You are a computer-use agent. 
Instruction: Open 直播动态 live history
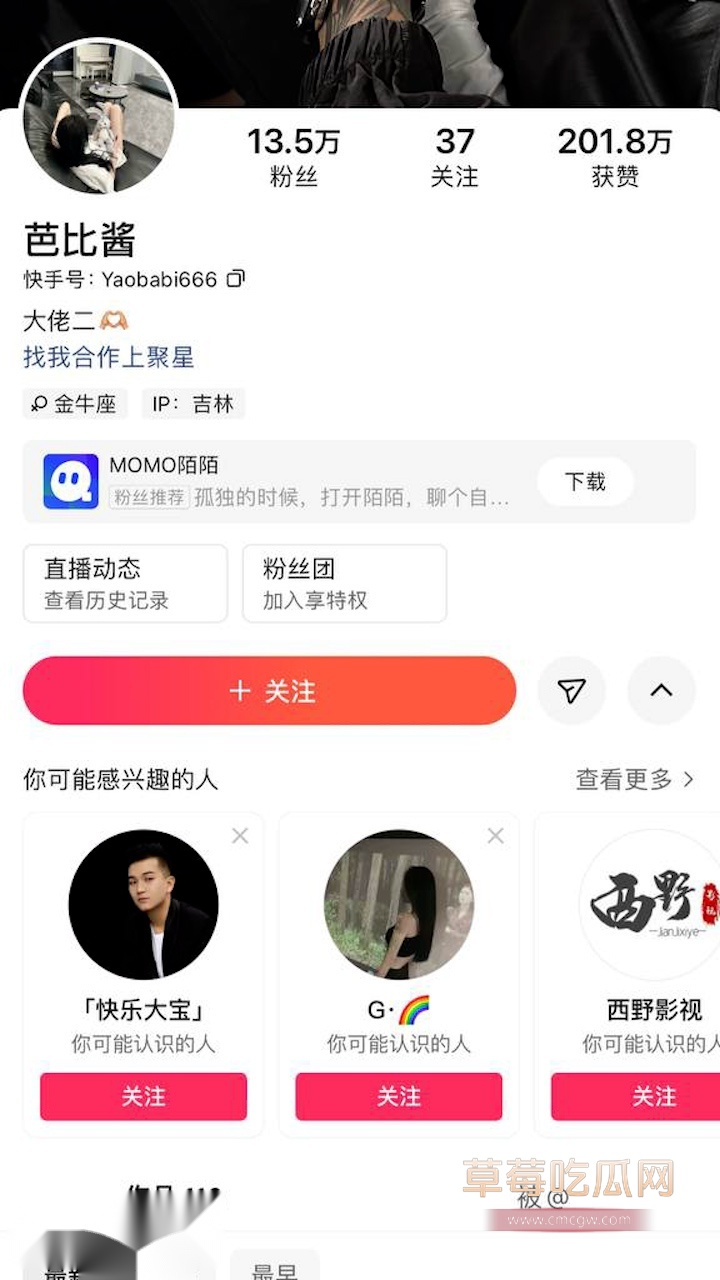(x=125, y=583)
